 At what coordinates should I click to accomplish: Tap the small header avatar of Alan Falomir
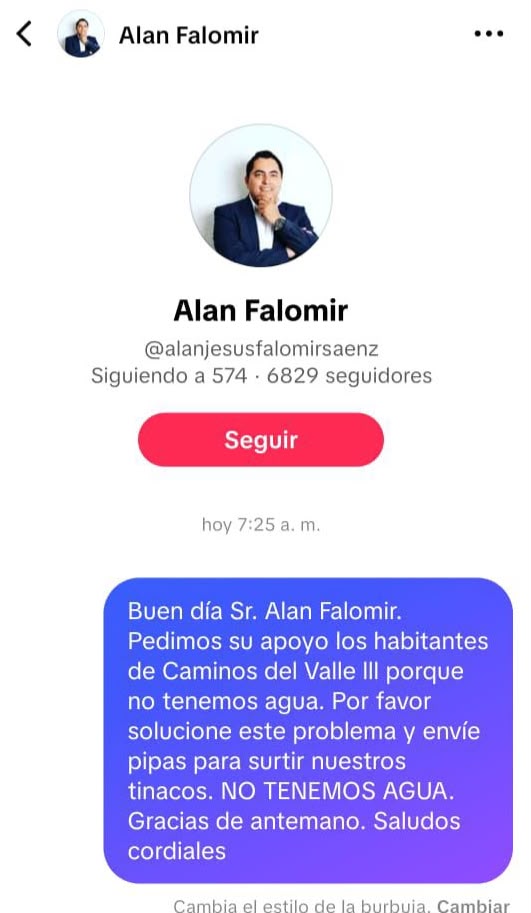coord(81,34)
